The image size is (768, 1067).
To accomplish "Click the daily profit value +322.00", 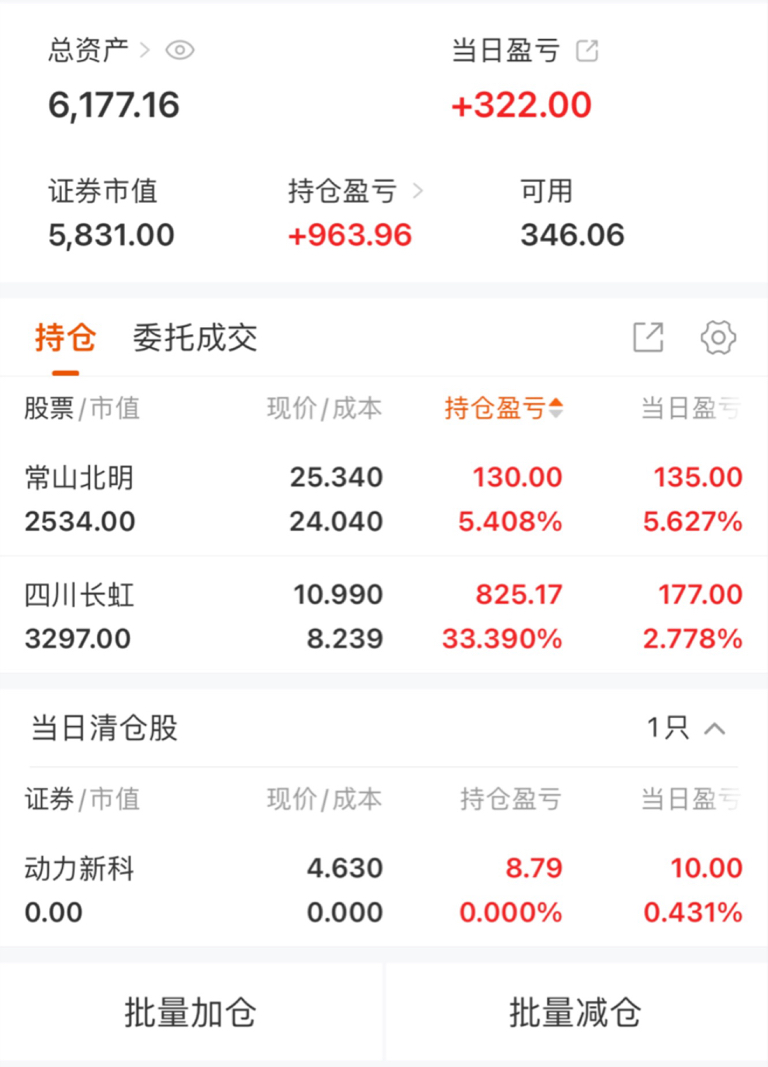I will (x=521, y=104).
